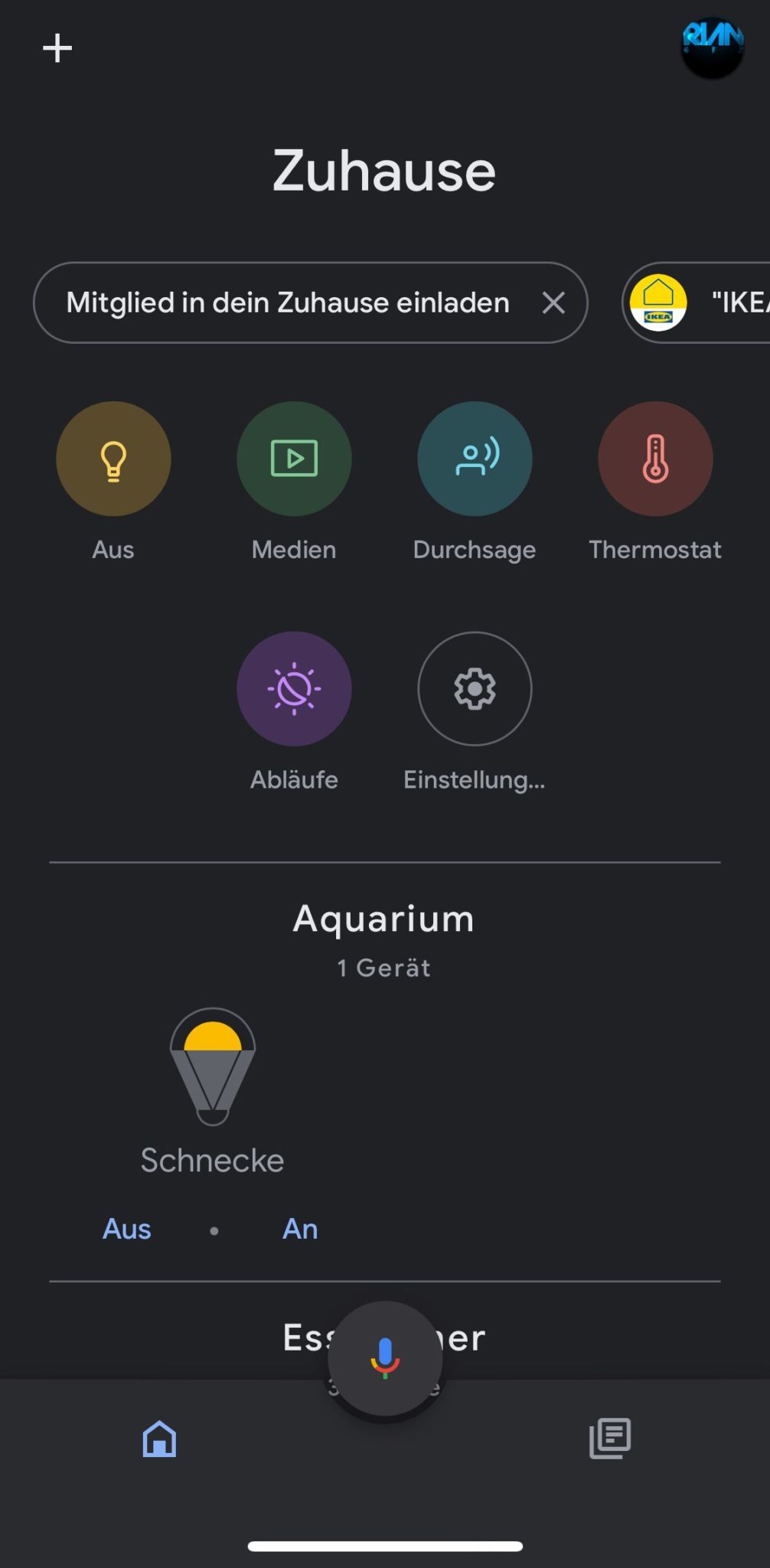This screenshot has height=1568, width=770.
Task: Switch Schnecke on with An
Action: (300, 1229)
